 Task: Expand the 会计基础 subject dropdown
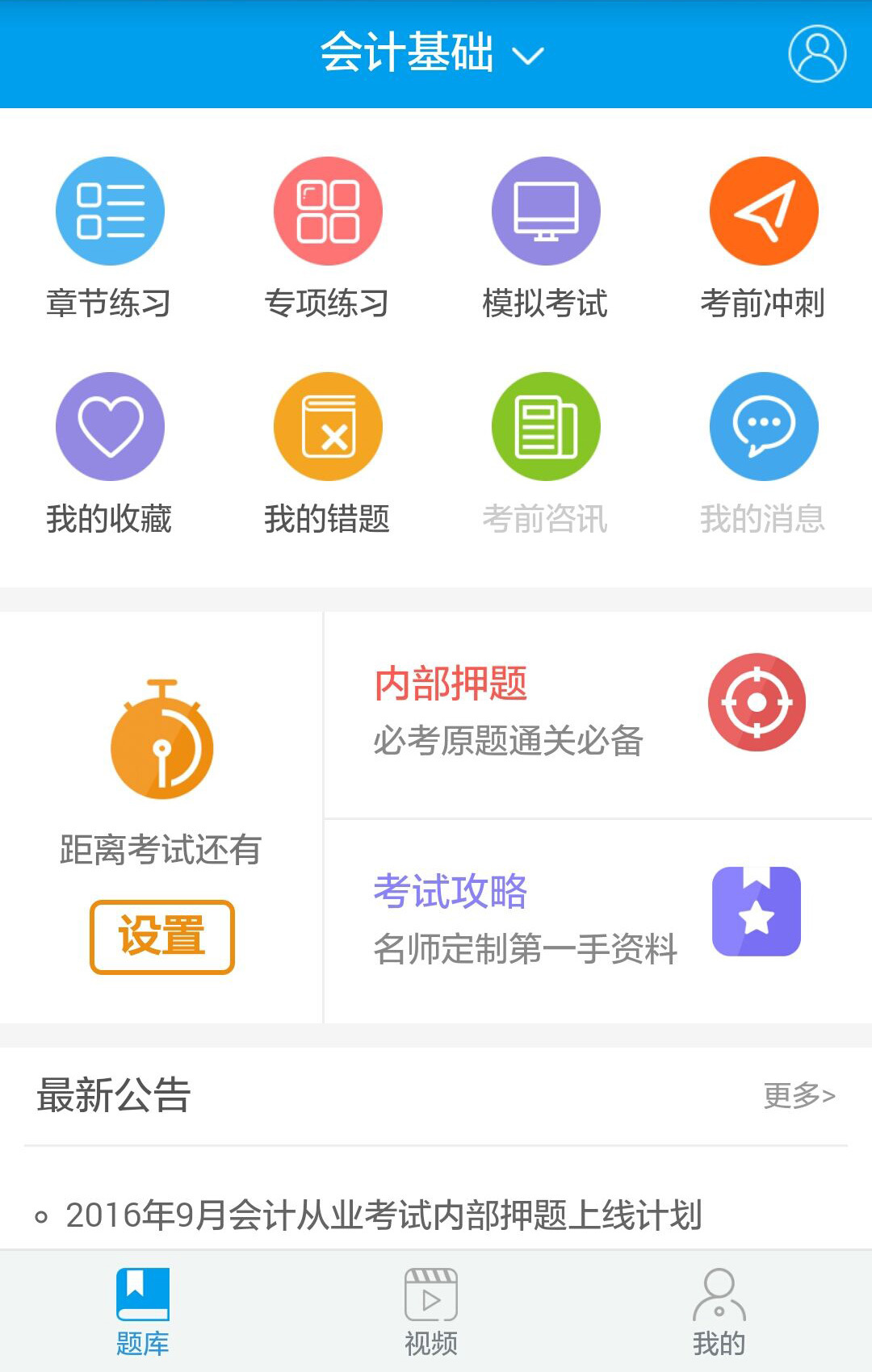coord(432,53)
